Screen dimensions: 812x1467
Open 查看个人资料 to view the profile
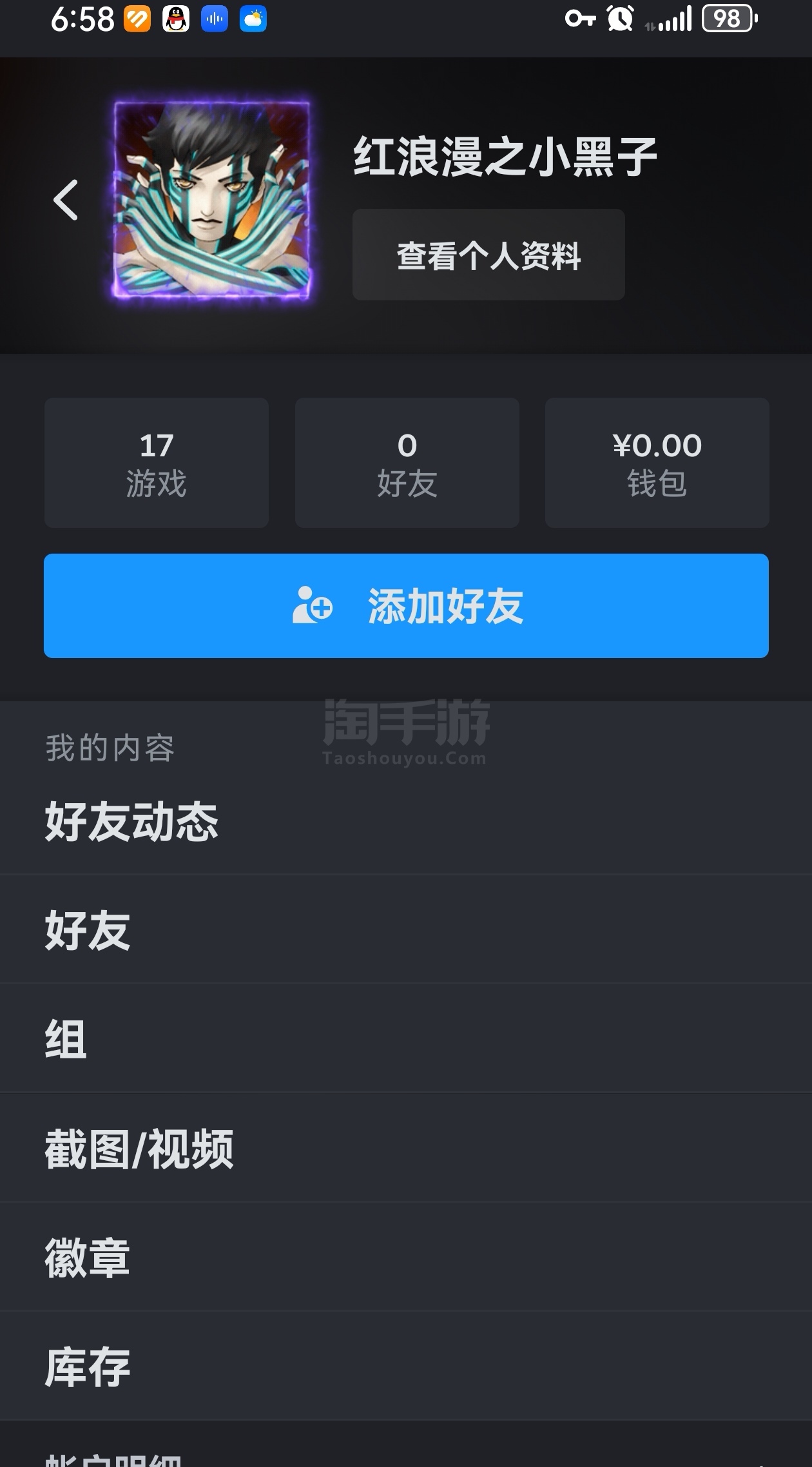488,255
